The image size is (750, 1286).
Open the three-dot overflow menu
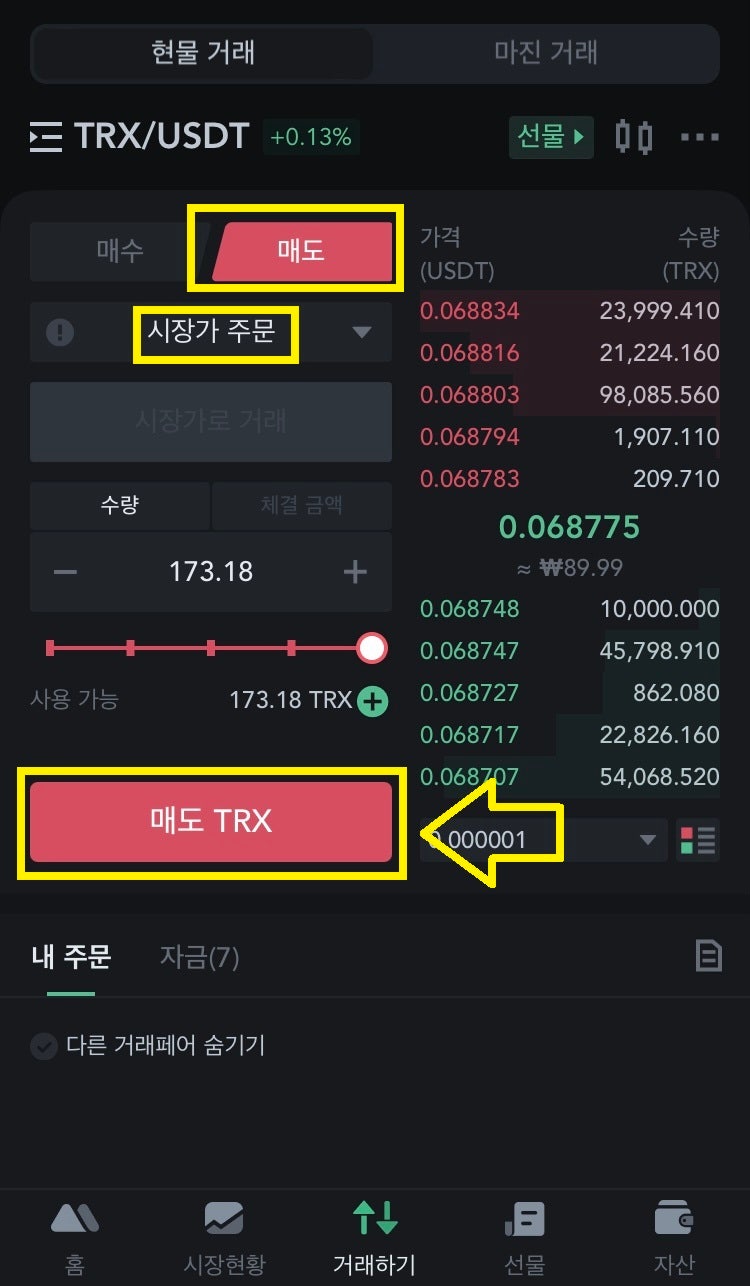point(700,137)
